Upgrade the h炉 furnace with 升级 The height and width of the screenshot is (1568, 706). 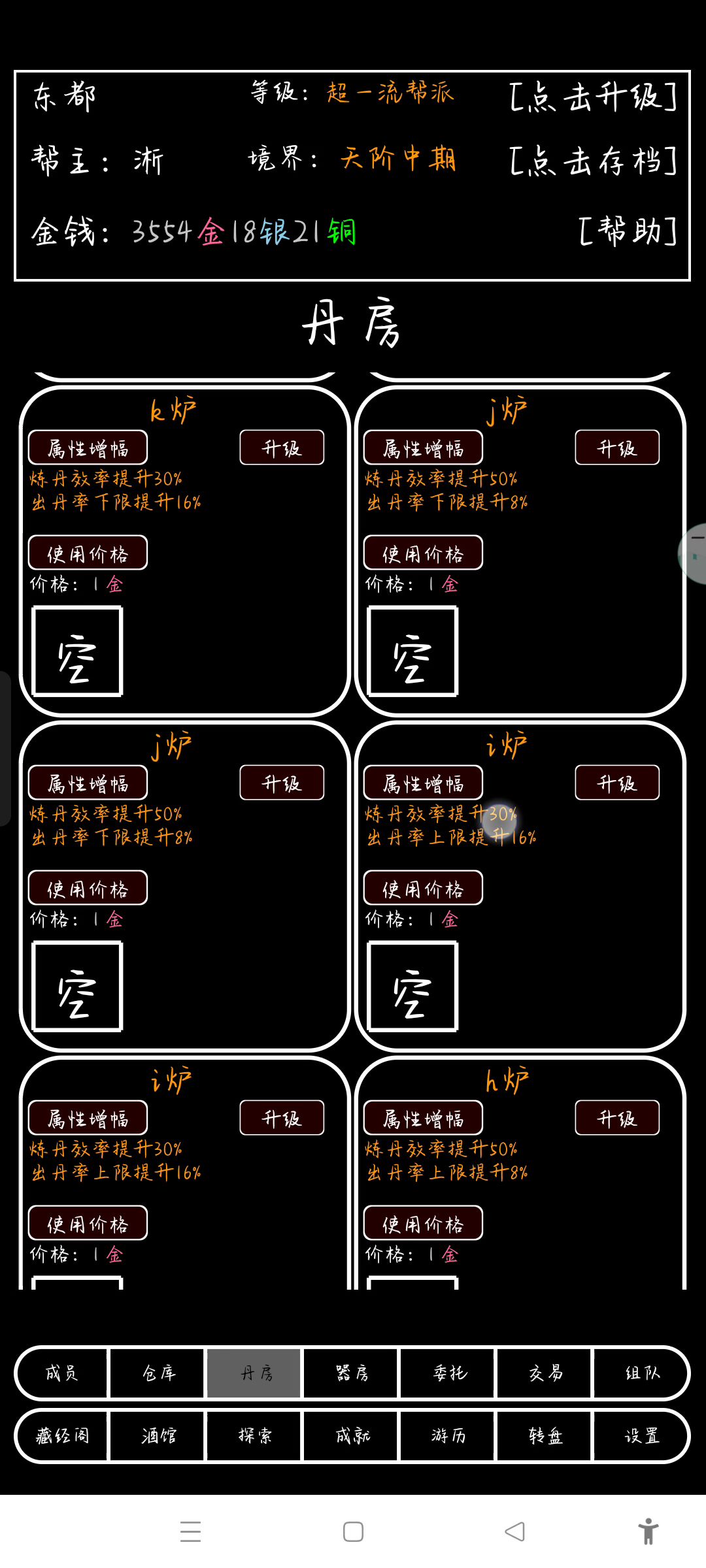click(617, 1119)
